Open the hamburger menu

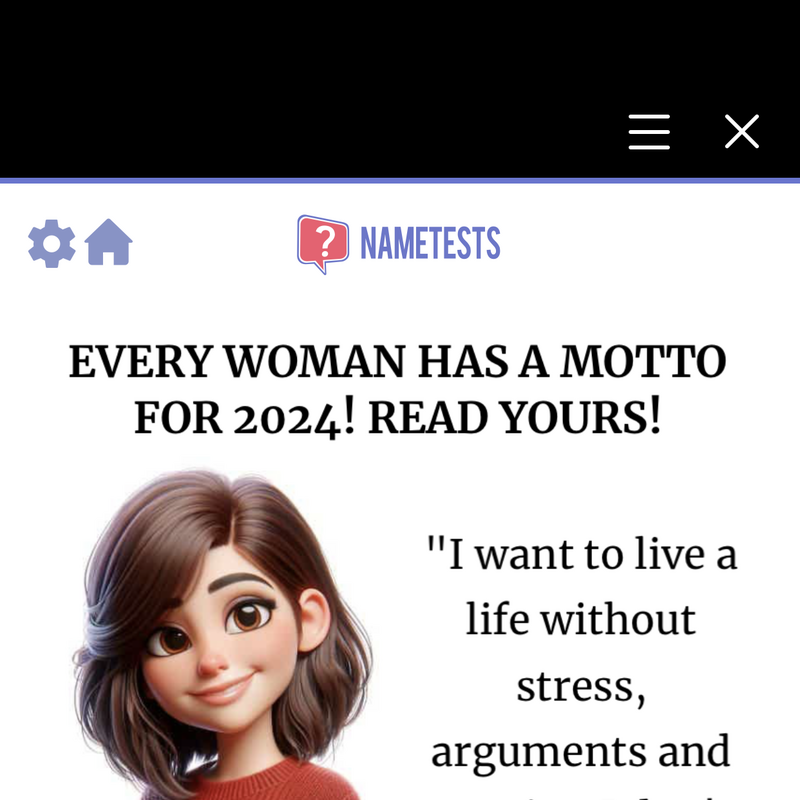(649, 131)
